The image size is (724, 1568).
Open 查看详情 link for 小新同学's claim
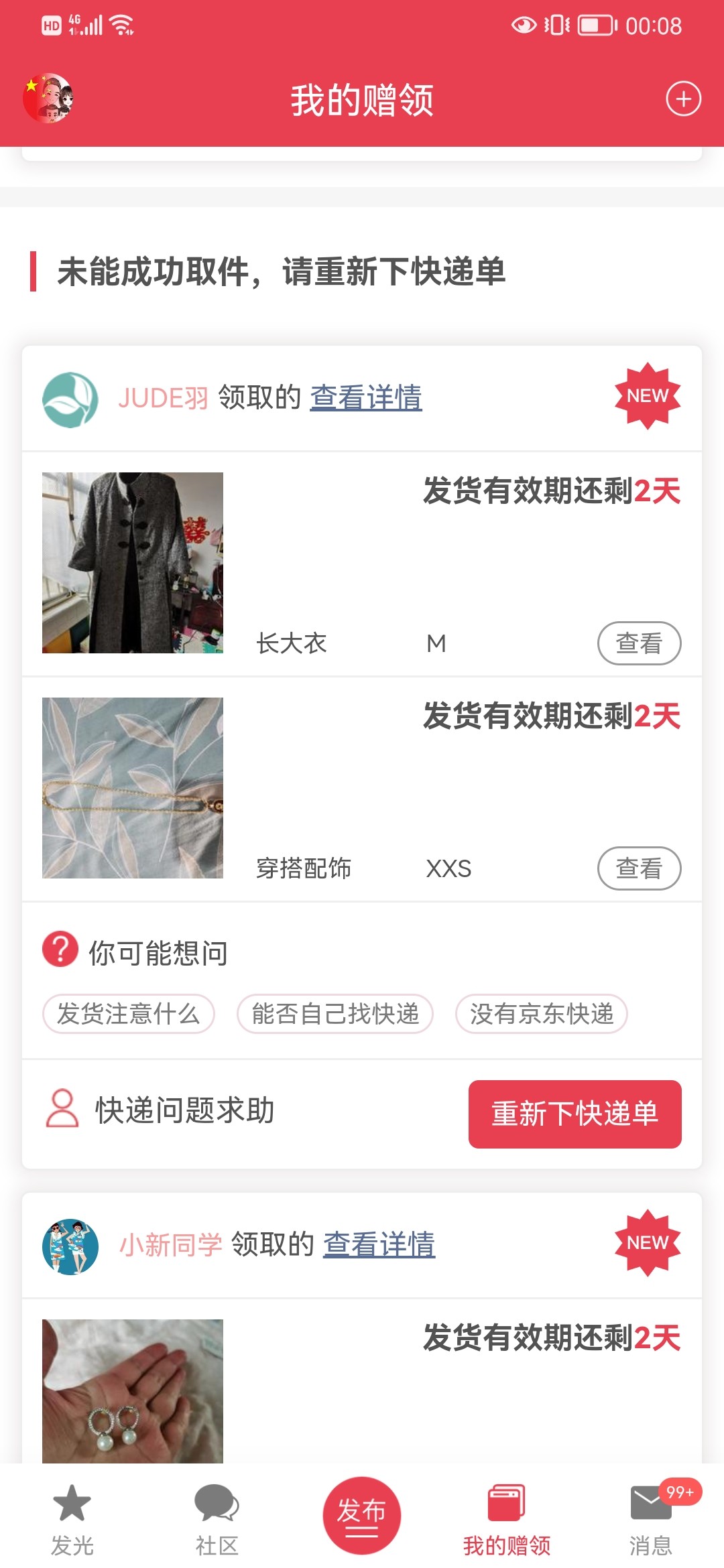coord(379,1244)
